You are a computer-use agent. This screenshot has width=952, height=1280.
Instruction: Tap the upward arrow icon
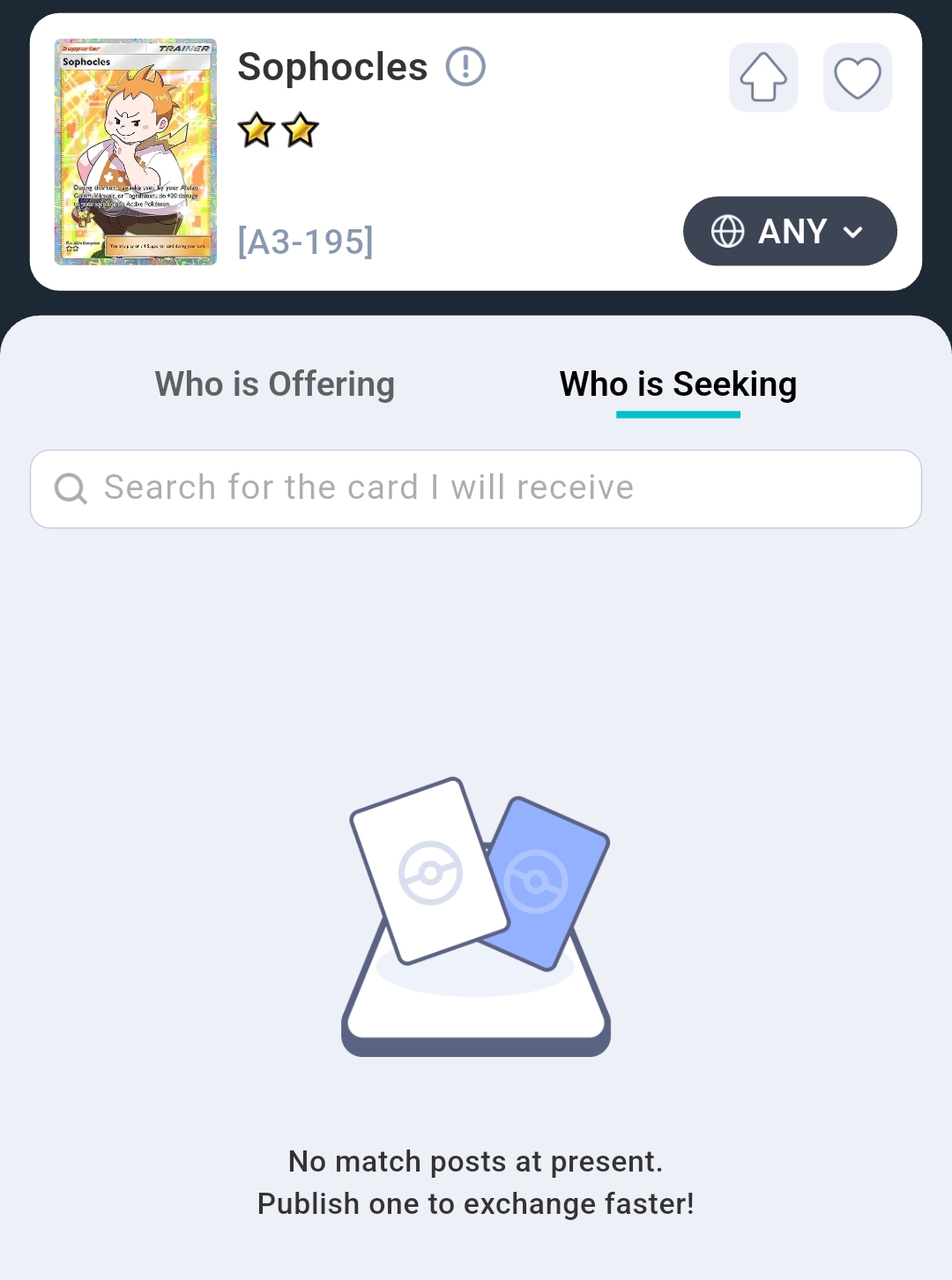tap(763, 78)
